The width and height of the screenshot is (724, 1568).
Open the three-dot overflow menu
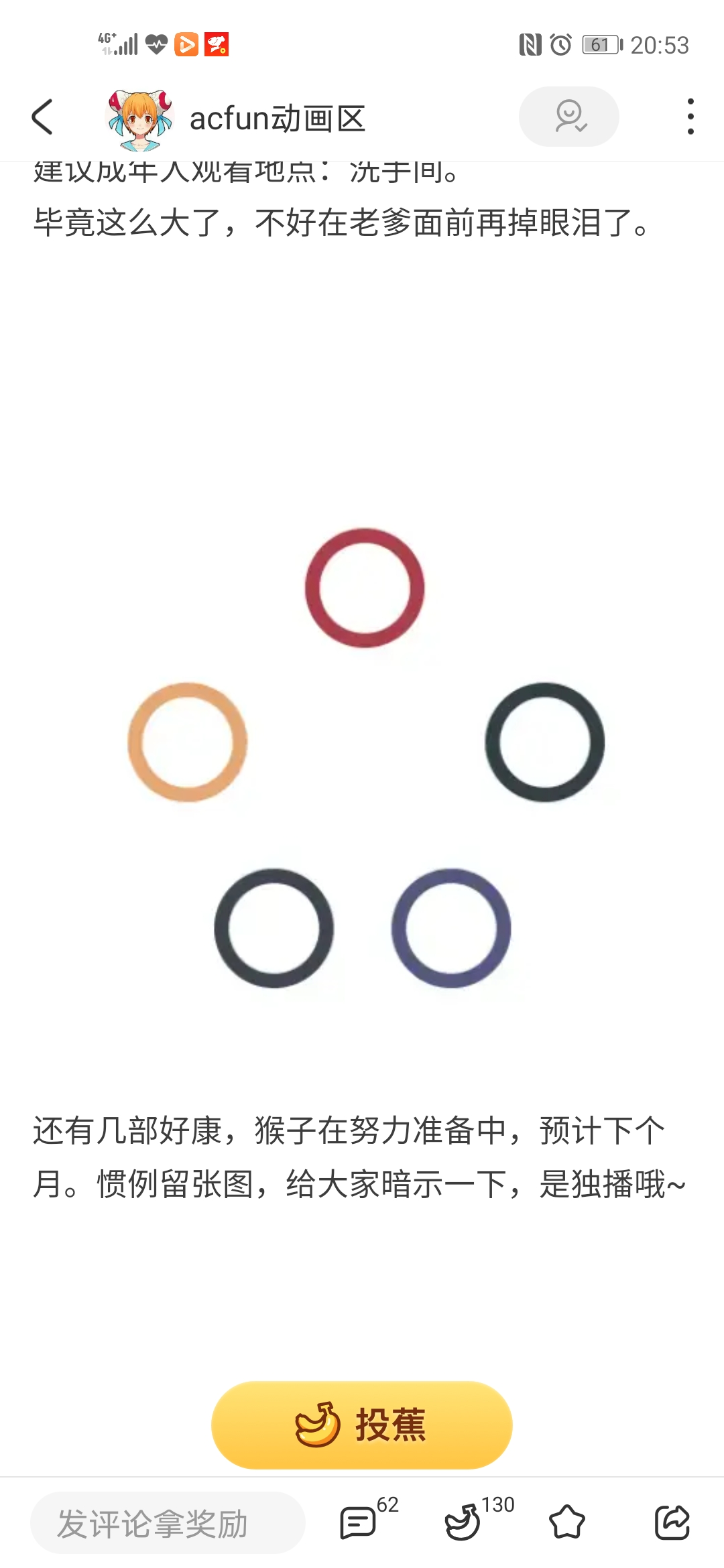click(x=690, y=117)
